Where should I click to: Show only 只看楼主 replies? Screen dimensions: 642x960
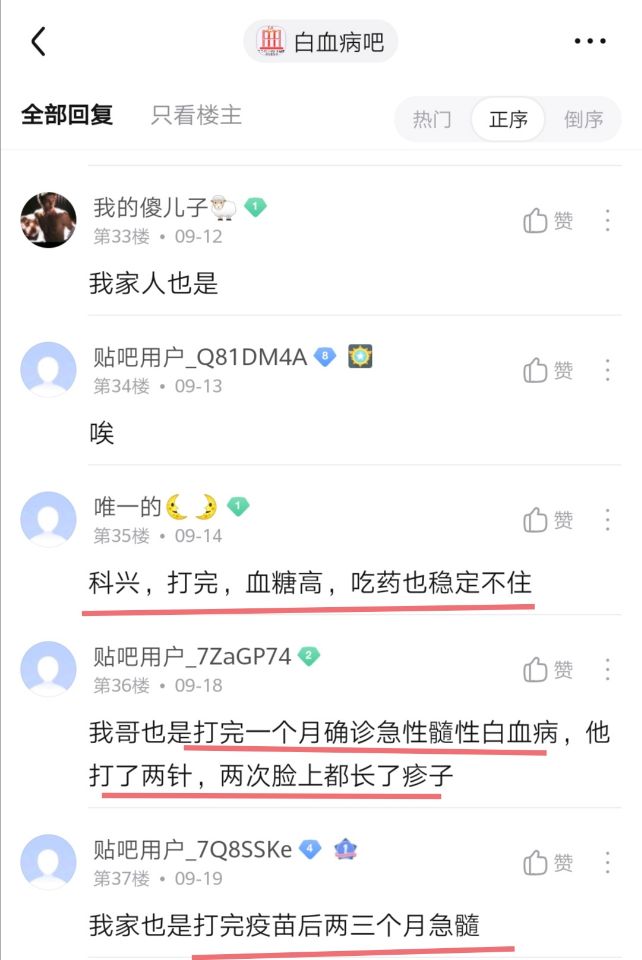coord(196,116)
